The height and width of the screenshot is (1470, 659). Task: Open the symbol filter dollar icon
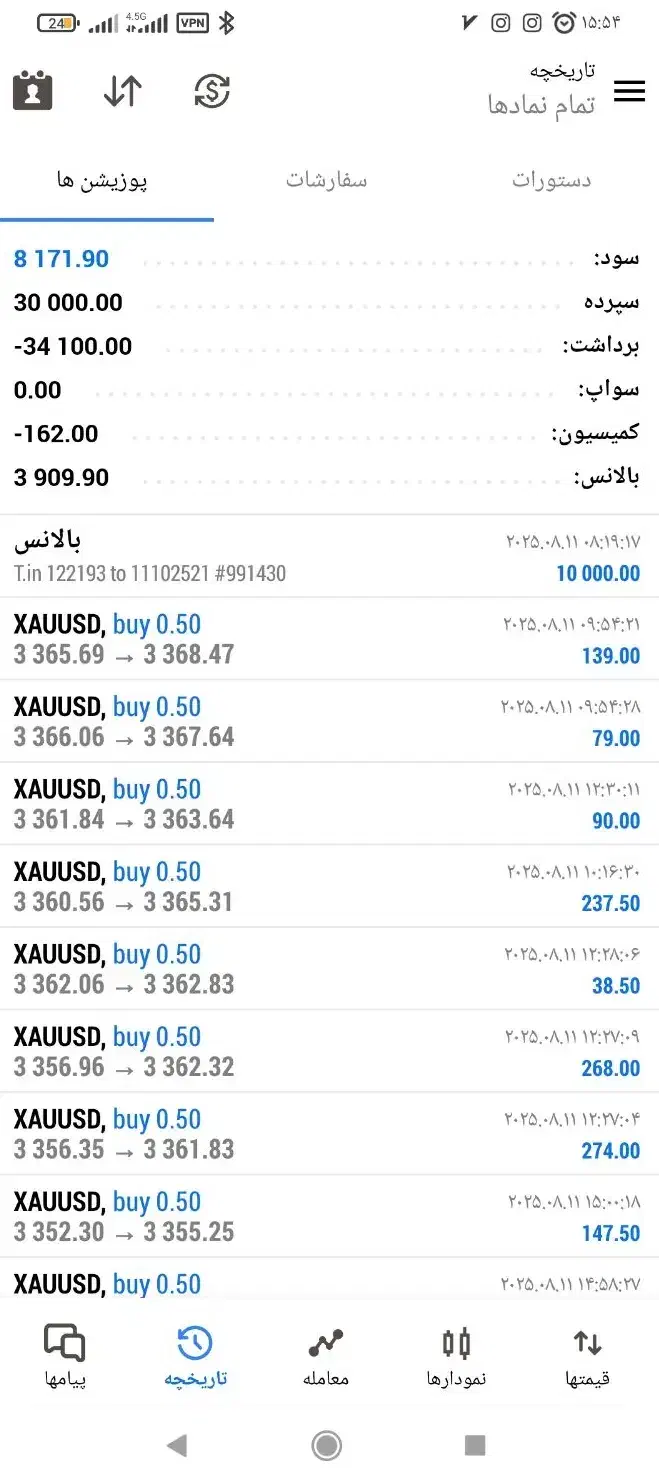coord(212,91)
